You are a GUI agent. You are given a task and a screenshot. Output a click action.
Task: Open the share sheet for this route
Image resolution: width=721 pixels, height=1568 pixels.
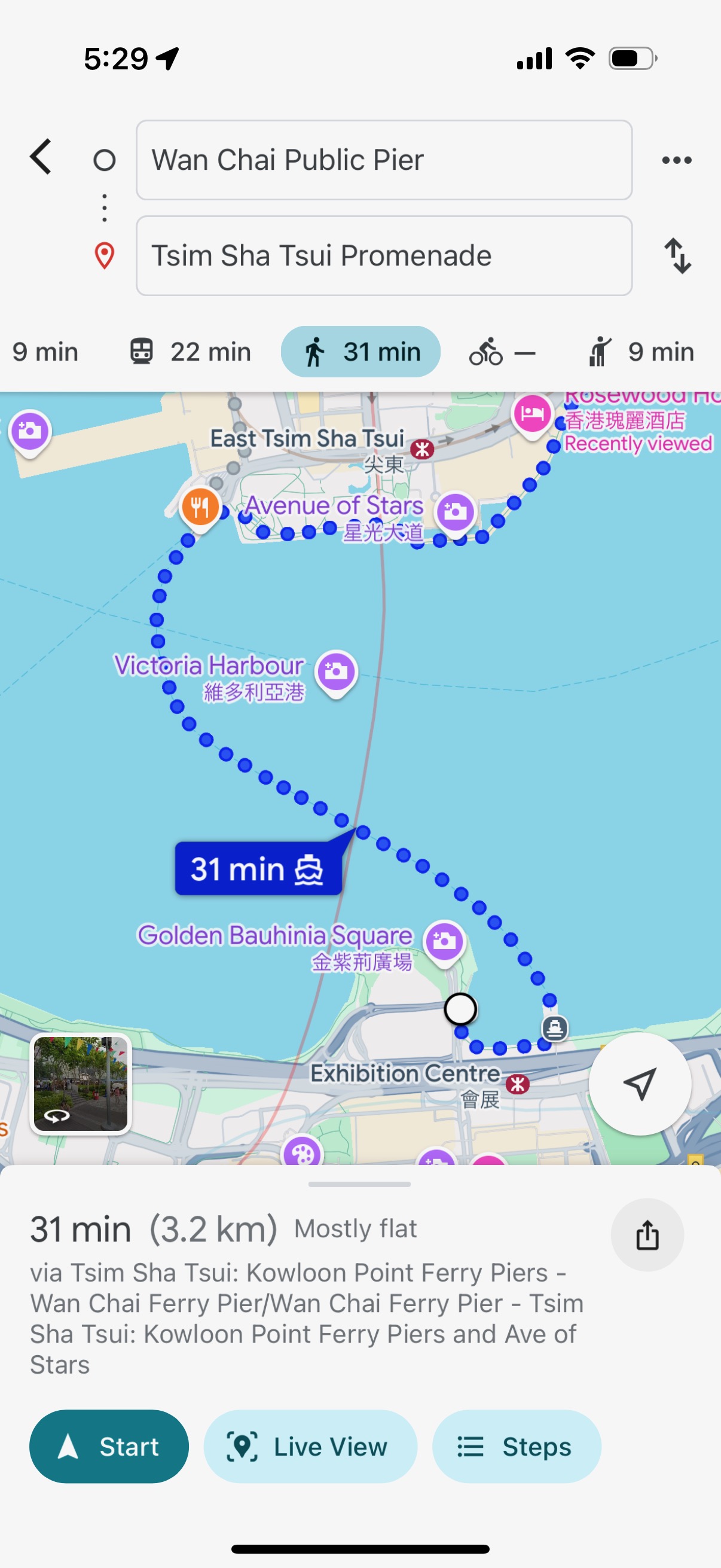coord(647,1235)
